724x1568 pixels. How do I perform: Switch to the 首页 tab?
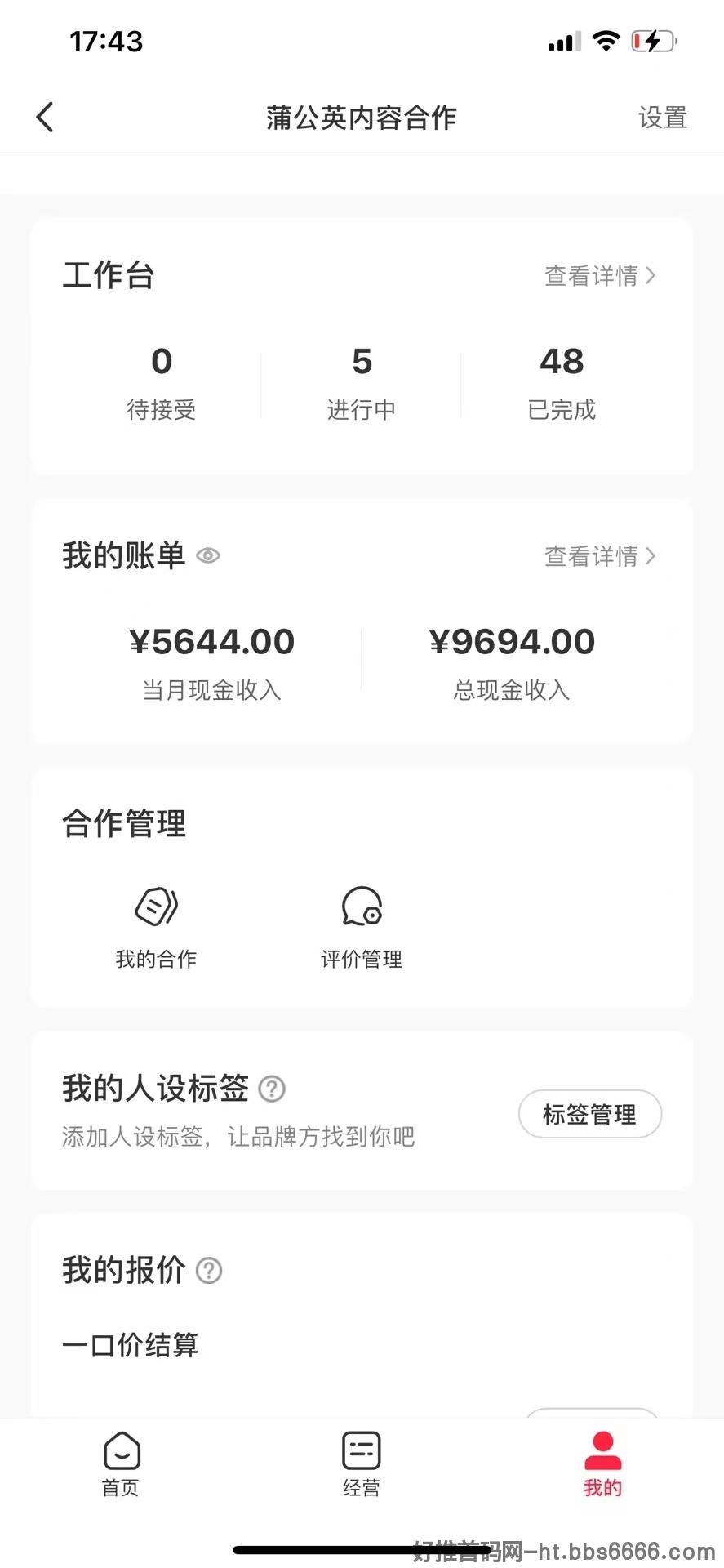tap(121, 1465)
